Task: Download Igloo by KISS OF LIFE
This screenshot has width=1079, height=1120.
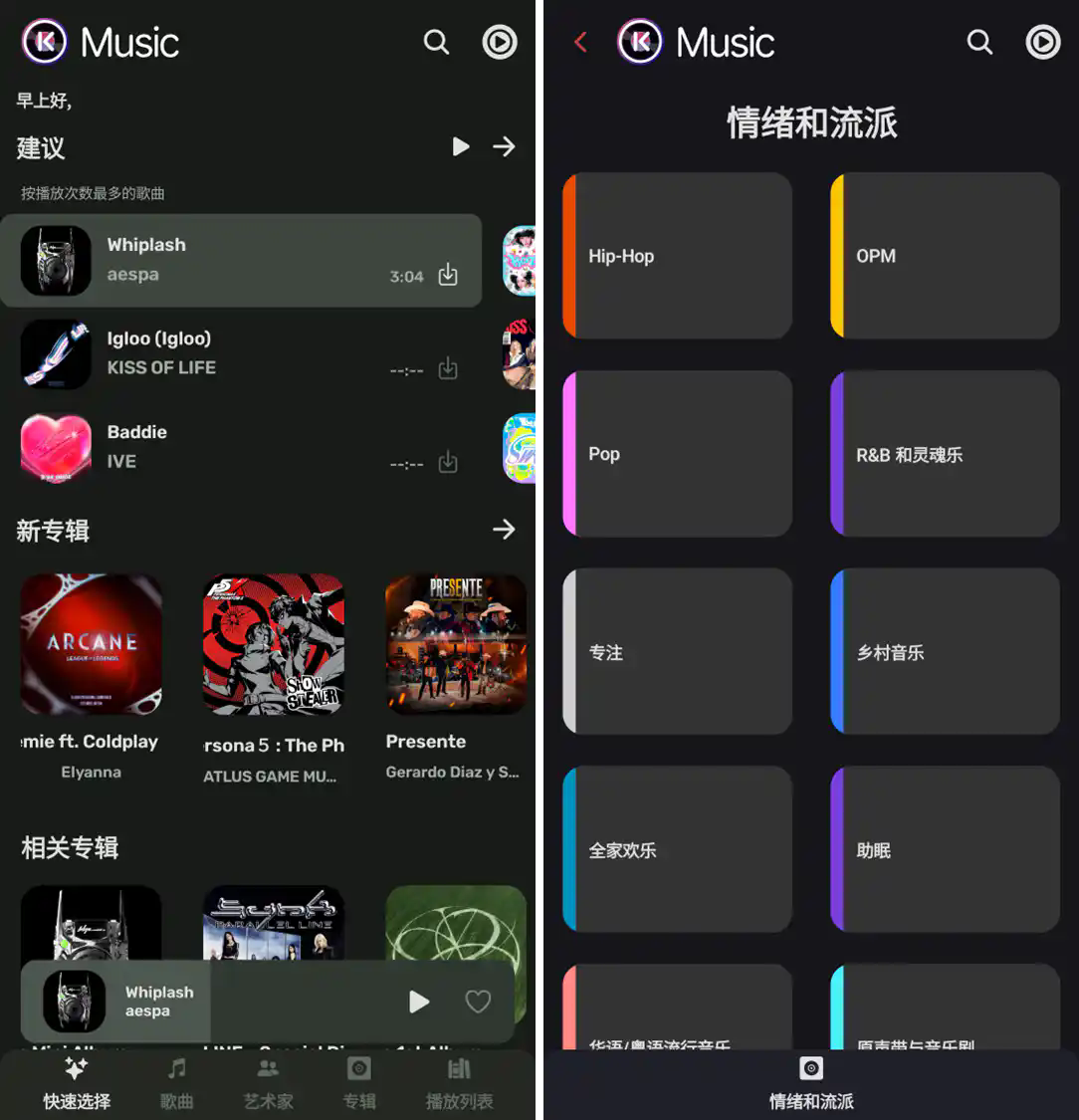Action: 448,368
